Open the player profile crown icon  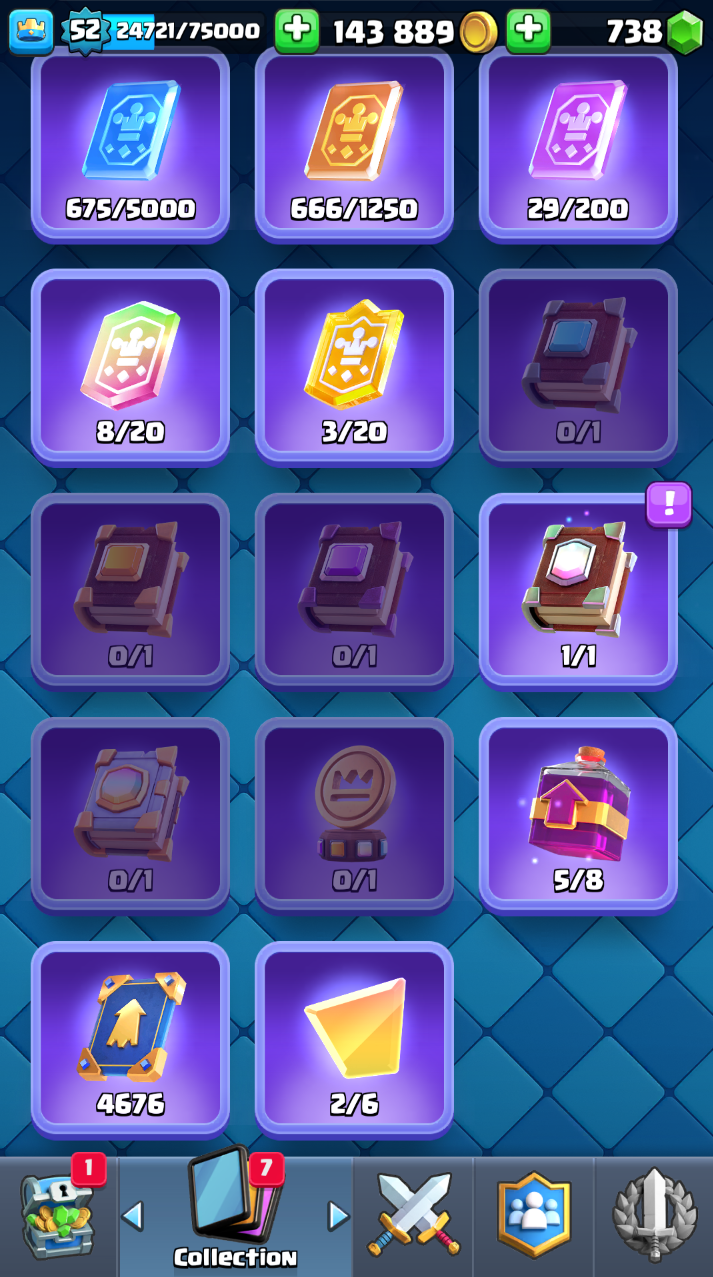pos(31,31)
